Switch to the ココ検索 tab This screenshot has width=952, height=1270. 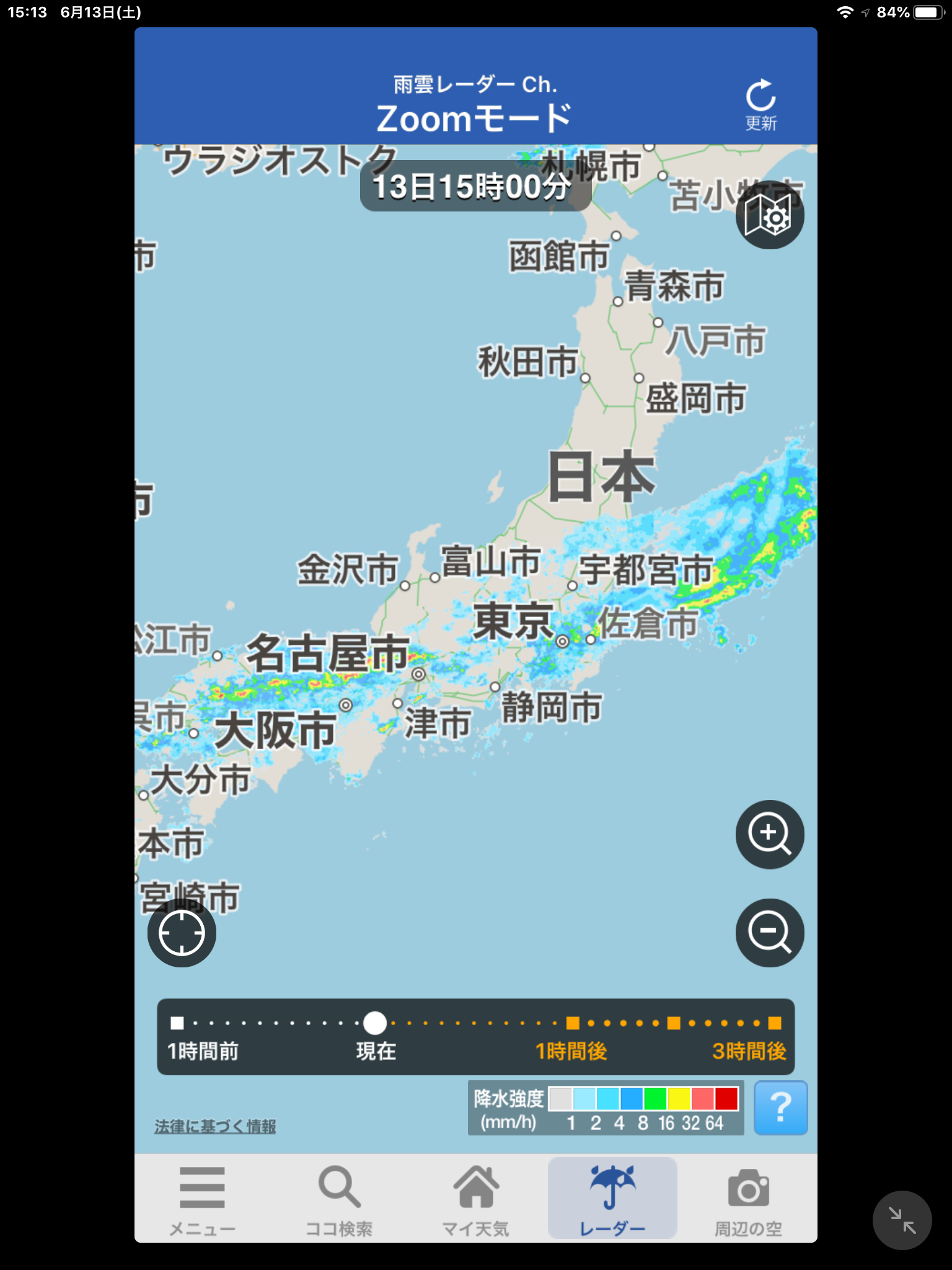coord(339,1199)
